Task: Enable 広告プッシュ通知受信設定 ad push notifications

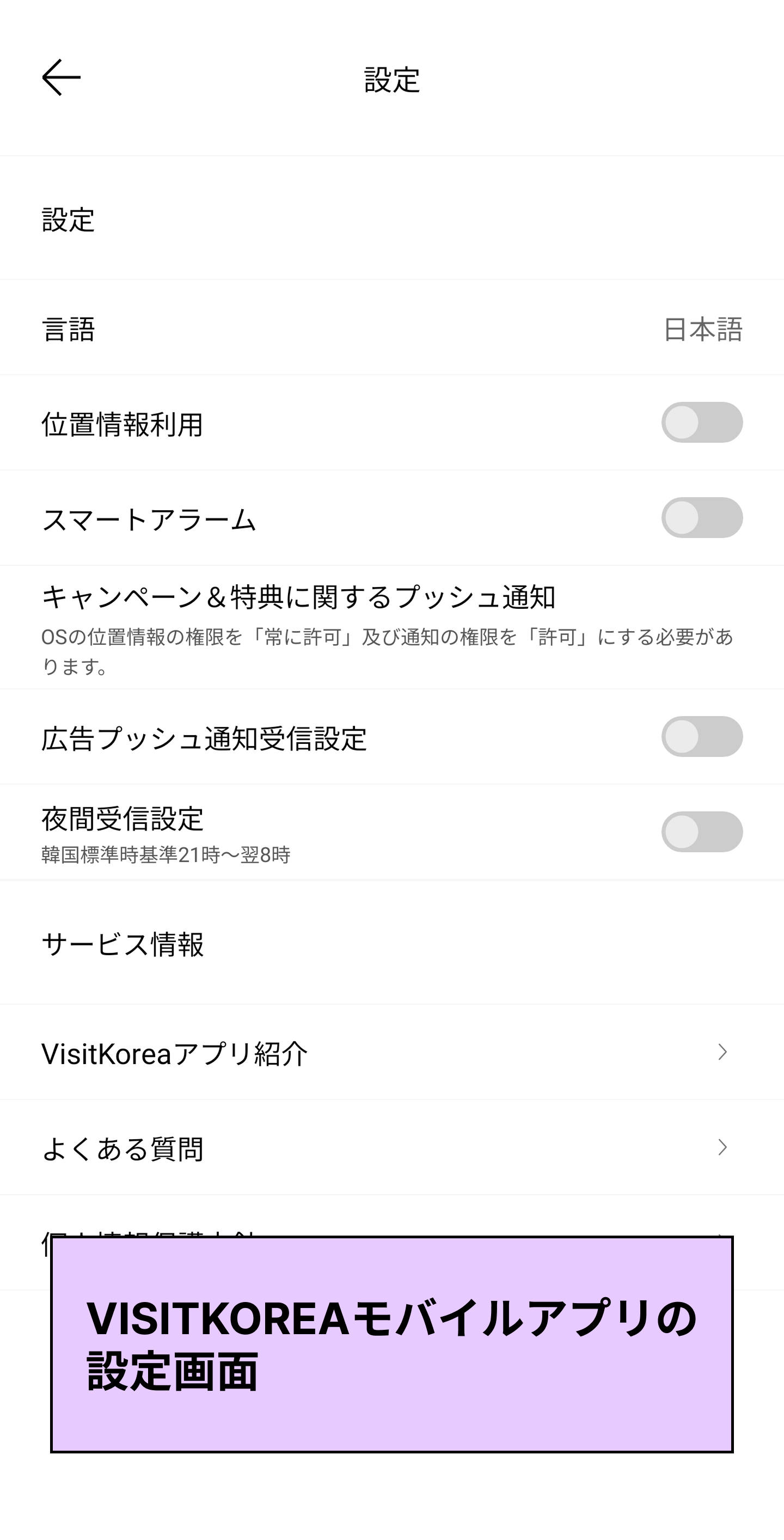Action: [x=703, y=737]
